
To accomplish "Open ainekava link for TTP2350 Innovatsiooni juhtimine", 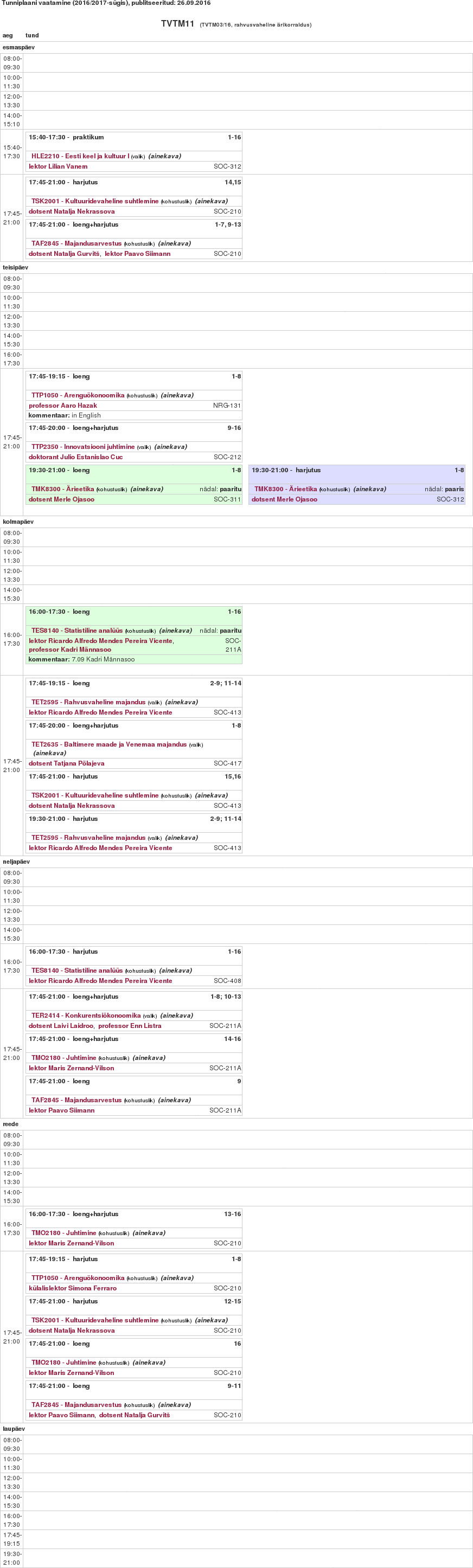I will pos(170,447).
